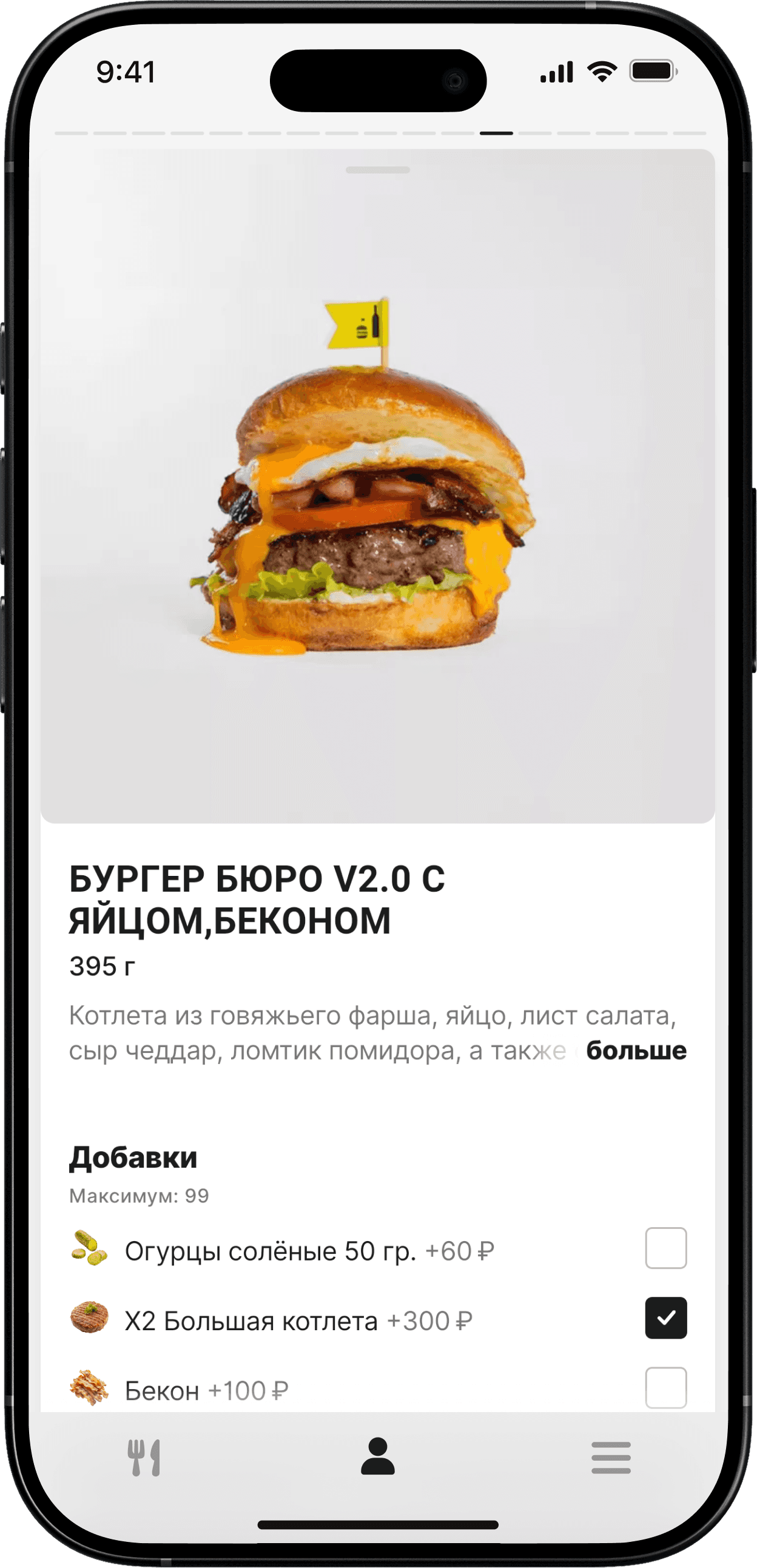Select the Бекон +100 ₽ add-on

pyautogui.click(x=666, y=1387)
